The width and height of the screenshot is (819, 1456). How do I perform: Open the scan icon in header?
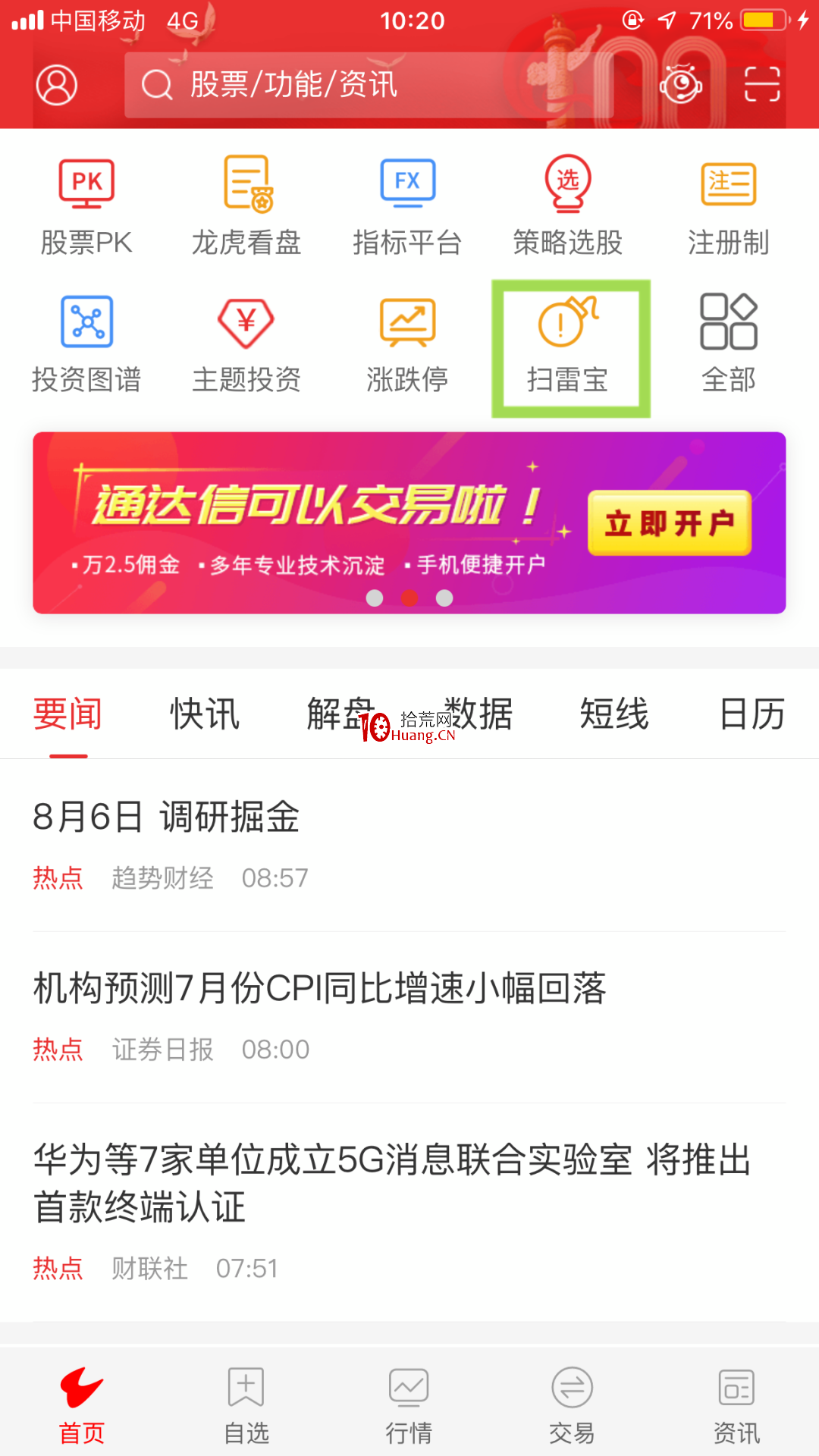click(761, 84)
